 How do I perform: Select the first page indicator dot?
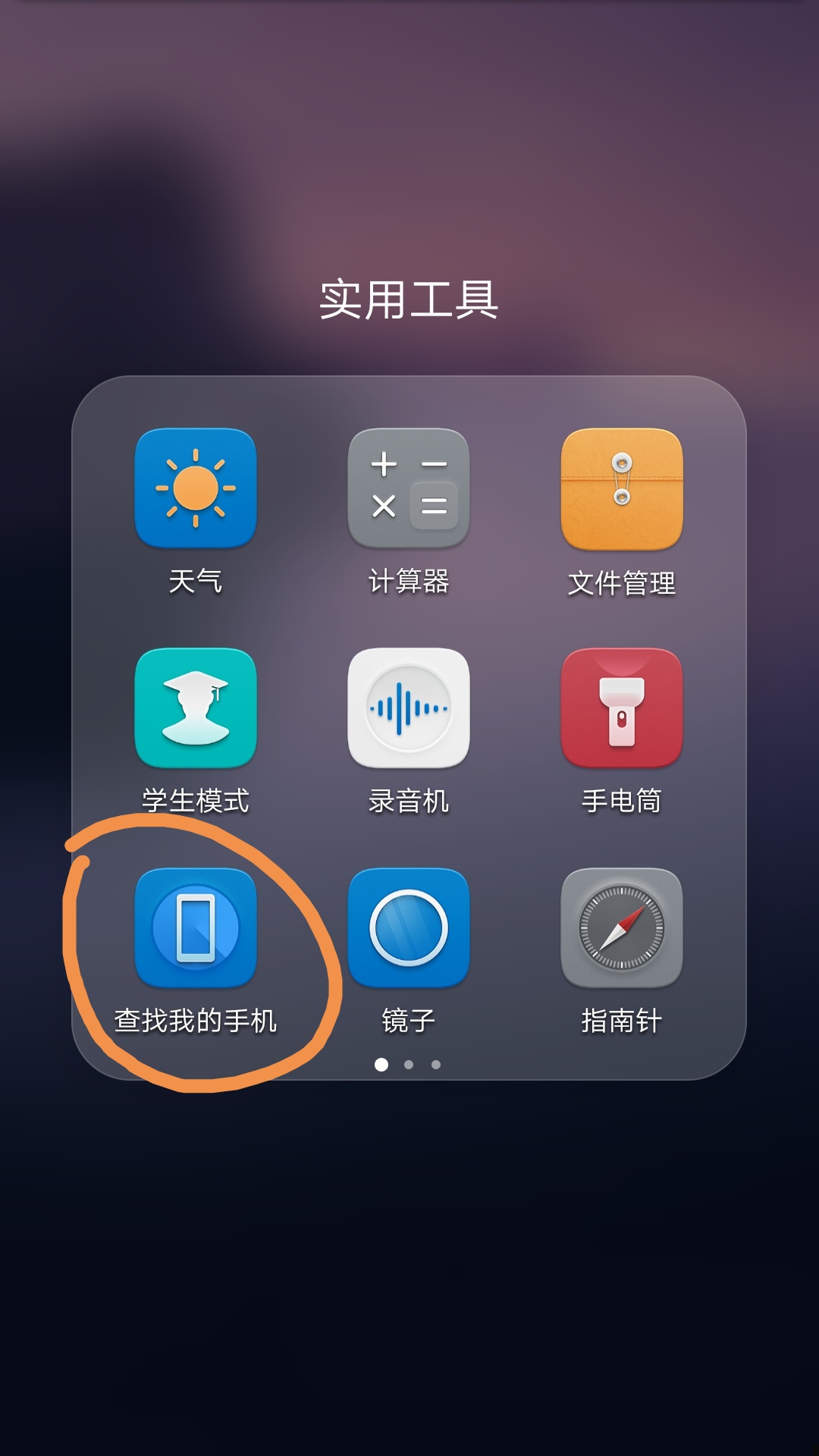click(380, 1065)
